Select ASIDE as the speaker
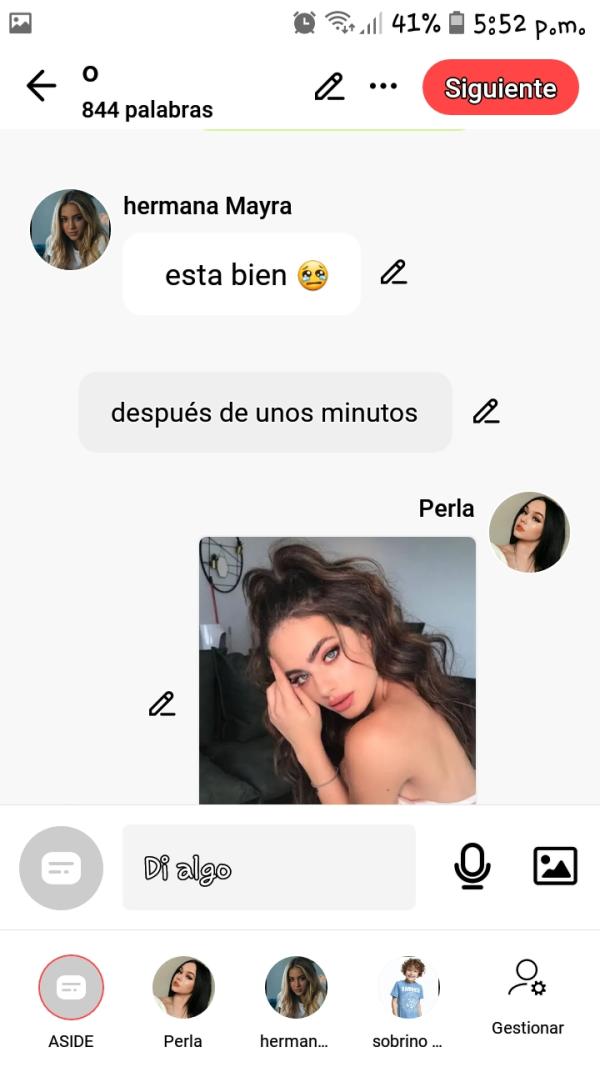The height and width of the screenshot is (1067, 600). (x=71, y=988)
